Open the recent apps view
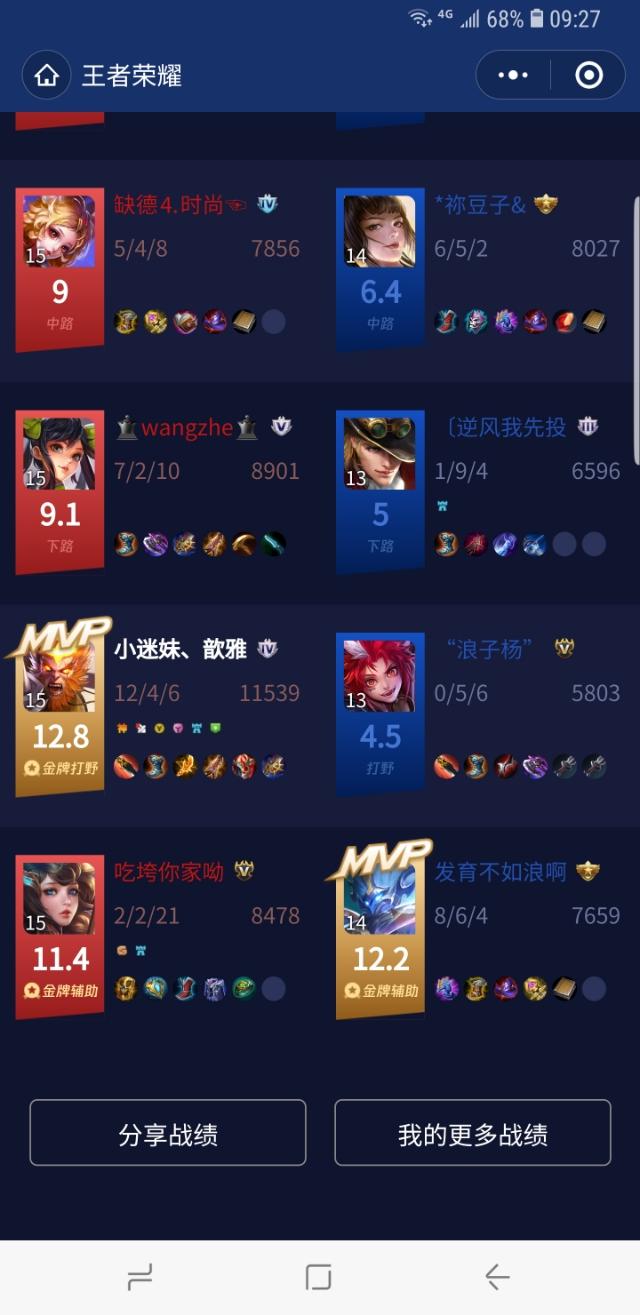Screen dimensions: 640x1315 (140, 1277)
